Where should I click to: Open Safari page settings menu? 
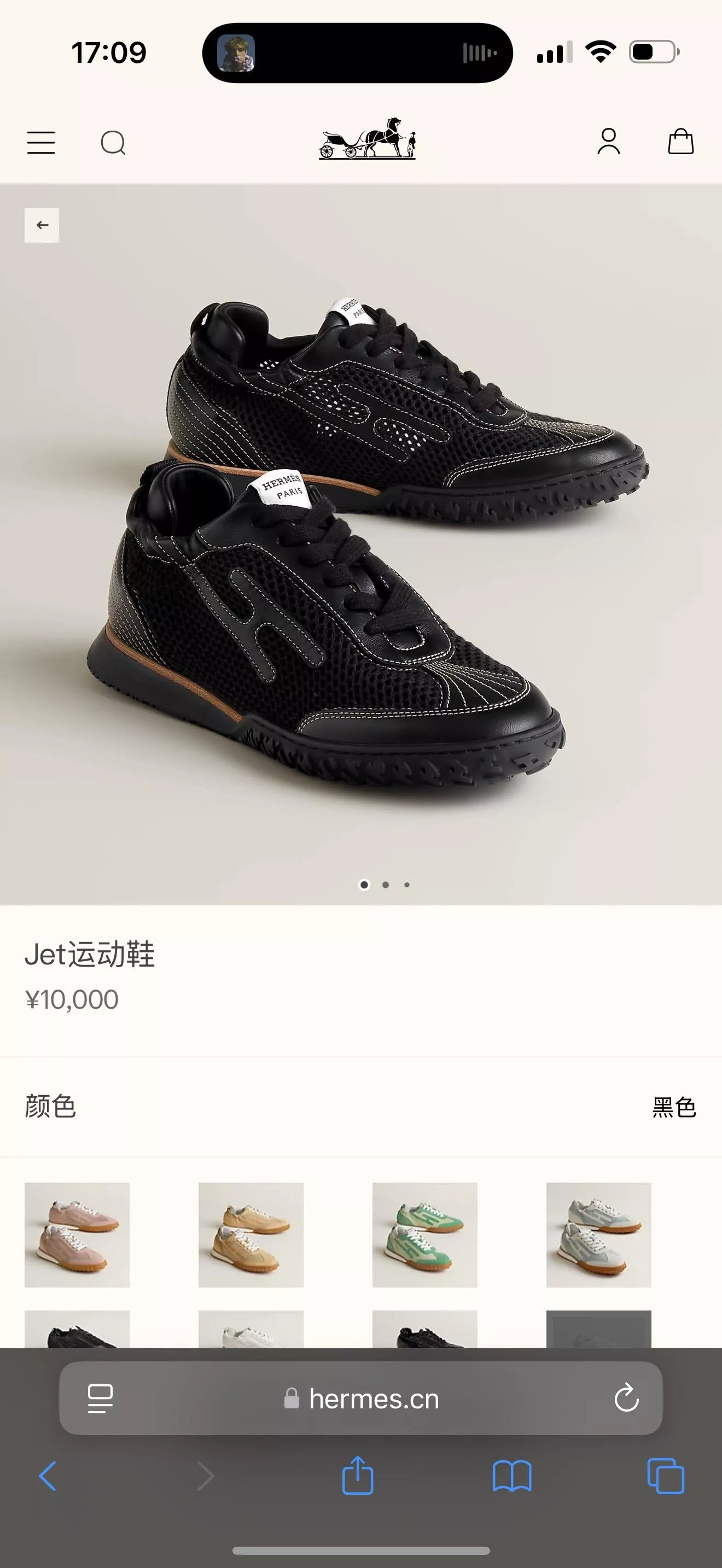(x=101, y=1398)
